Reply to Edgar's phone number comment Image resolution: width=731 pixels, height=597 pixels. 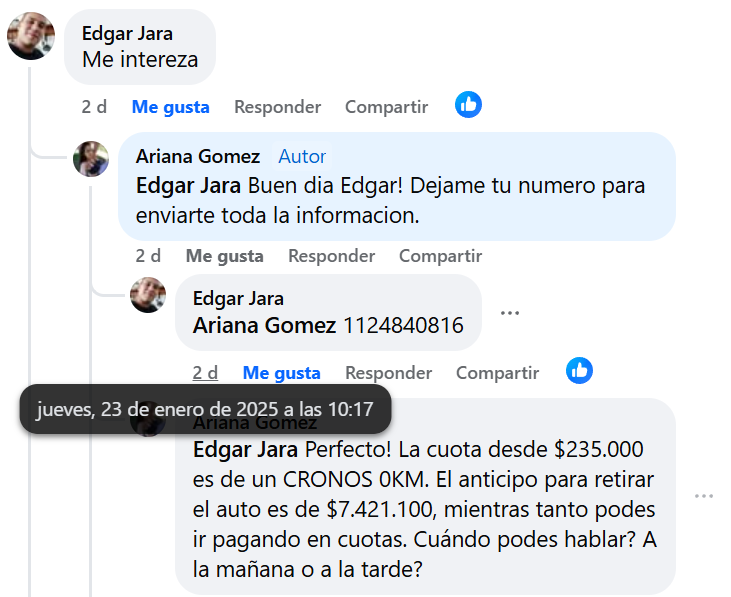point(388,373)
